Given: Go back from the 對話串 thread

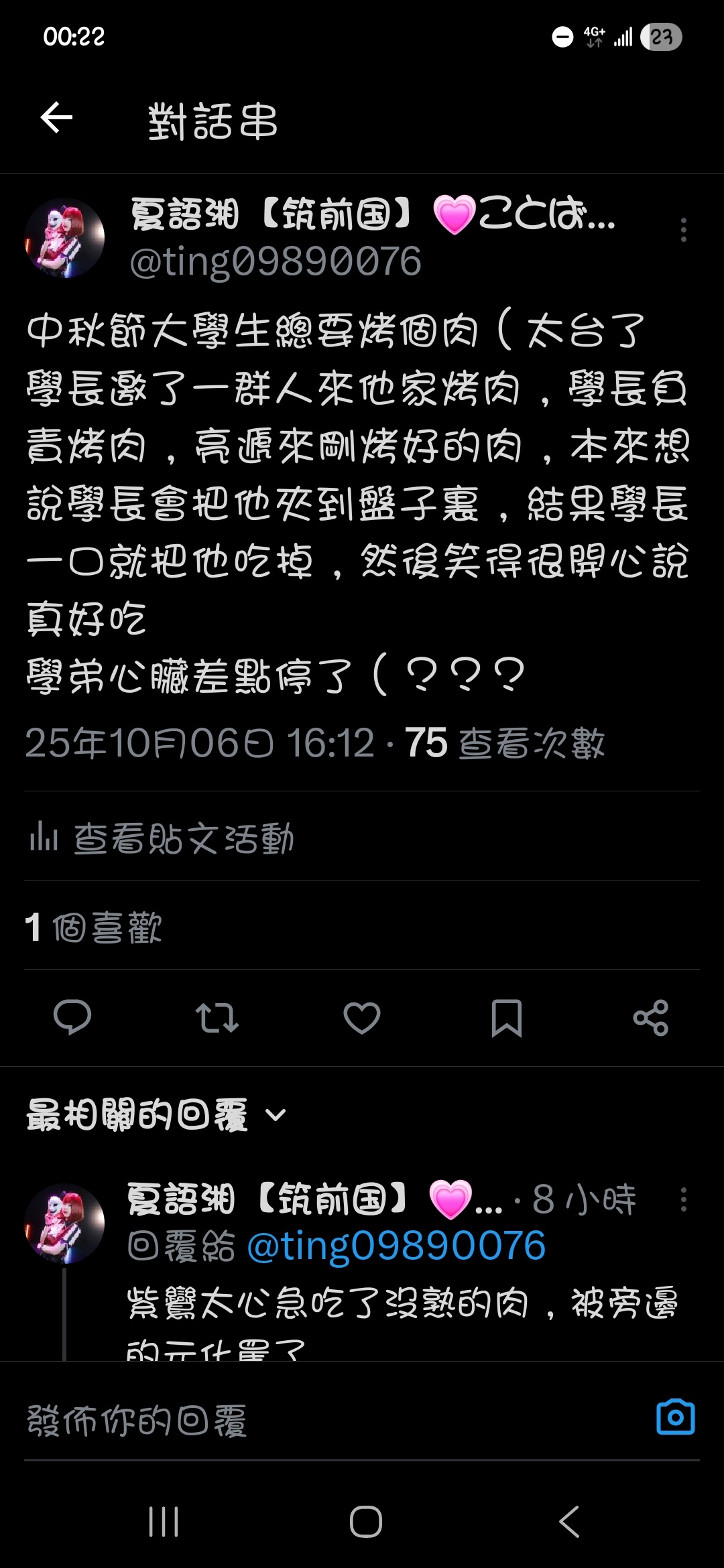Looking at the screenshot, I should tap(56, 119).
